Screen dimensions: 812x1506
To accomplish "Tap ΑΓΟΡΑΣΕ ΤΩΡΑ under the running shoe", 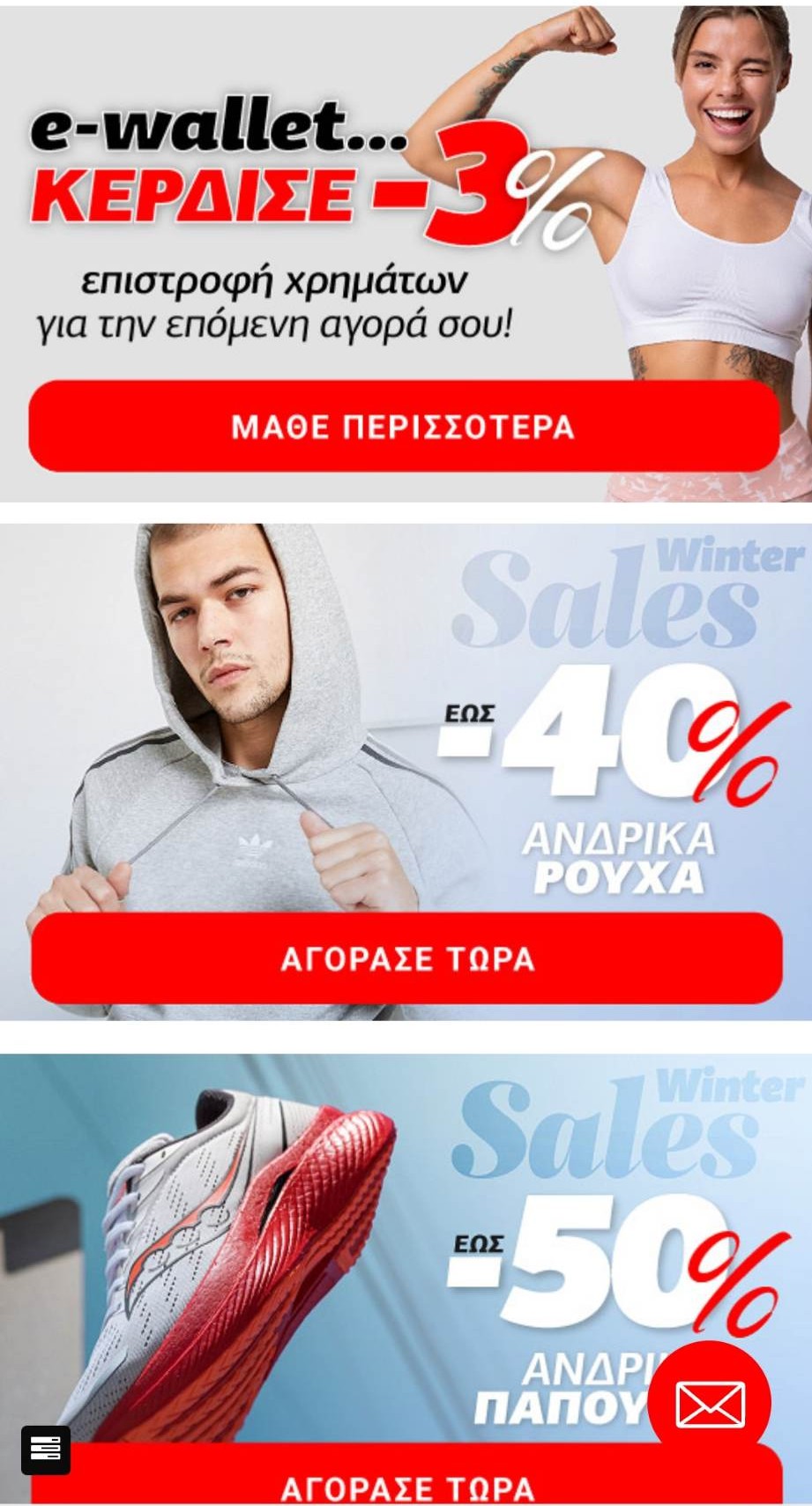I will (x=406, y=1485).
